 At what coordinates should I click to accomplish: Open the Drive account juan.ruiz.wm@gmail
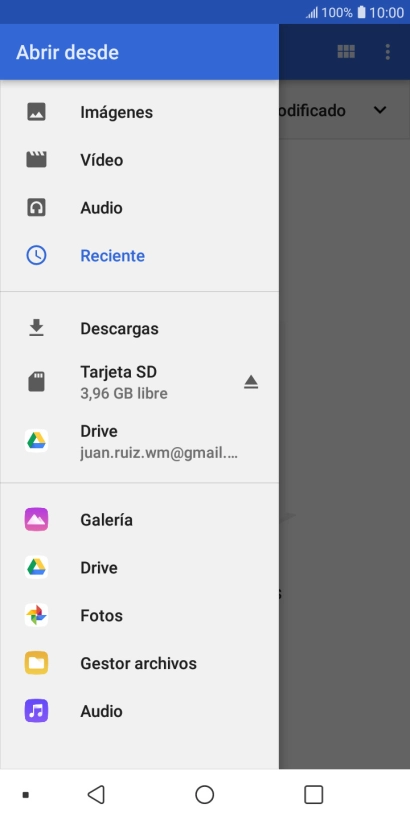coord(139,441)
